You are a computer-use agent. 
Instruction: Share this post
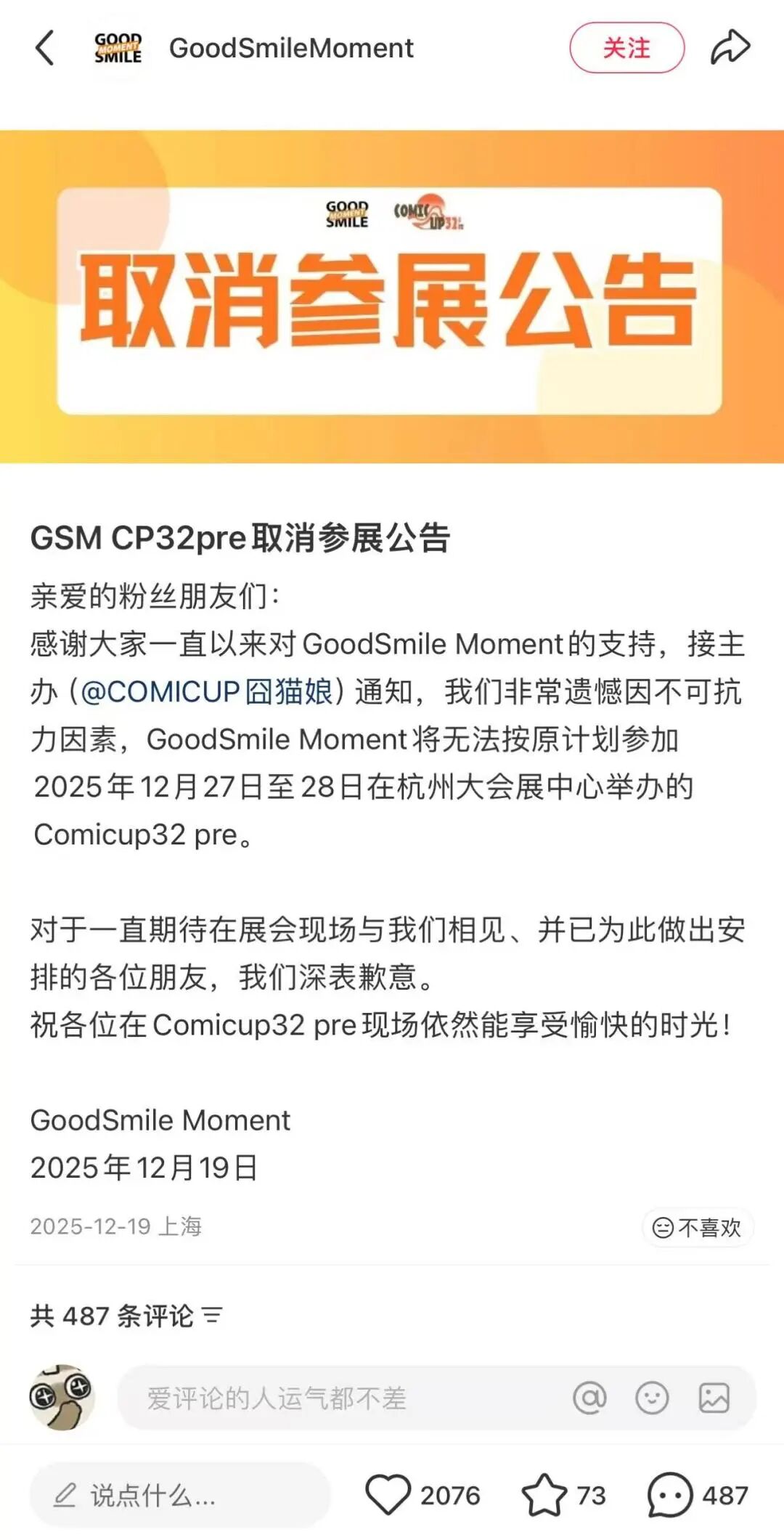pos(730,48)
